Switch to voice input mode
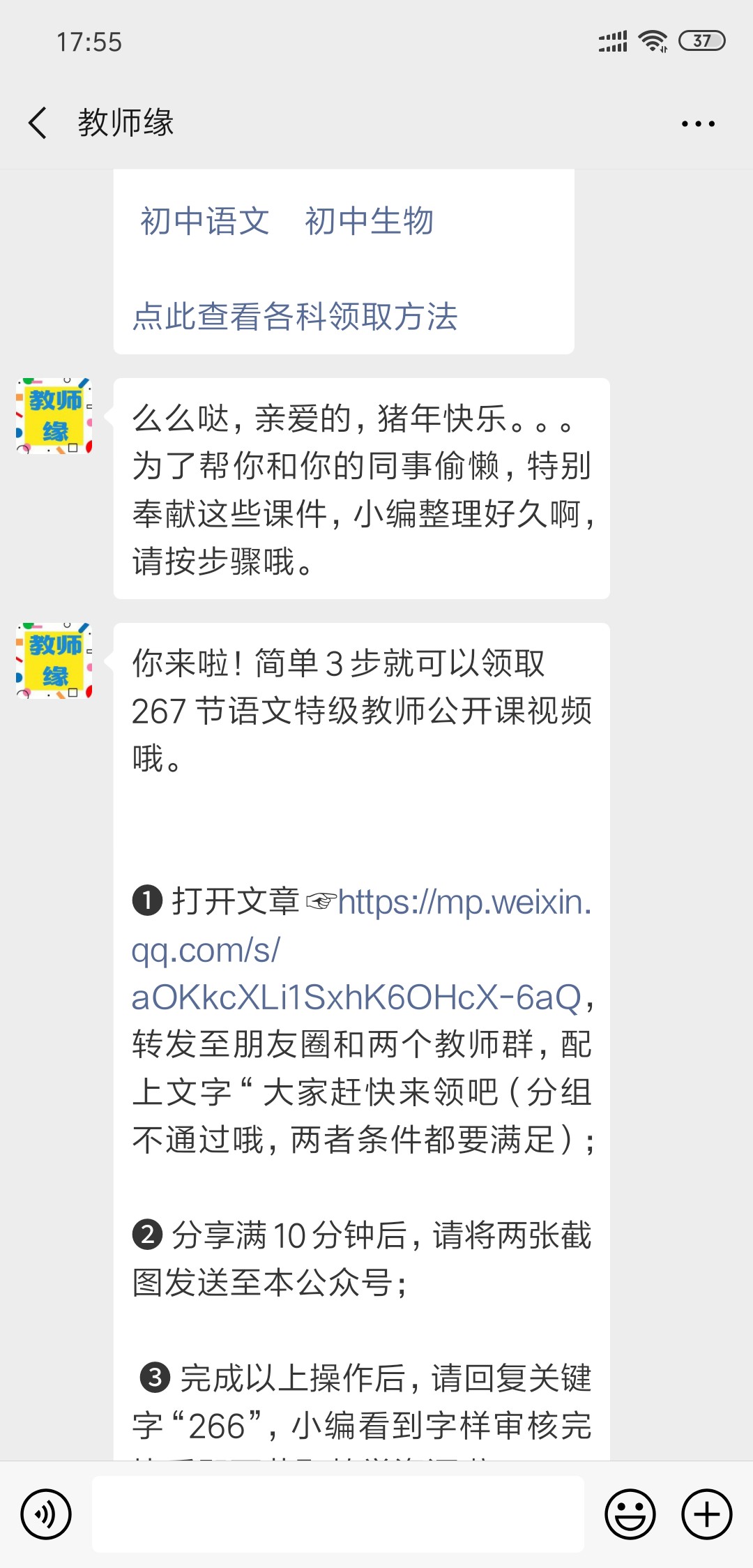This screenshot has width=753, height=1568. tap(46, 1514)
